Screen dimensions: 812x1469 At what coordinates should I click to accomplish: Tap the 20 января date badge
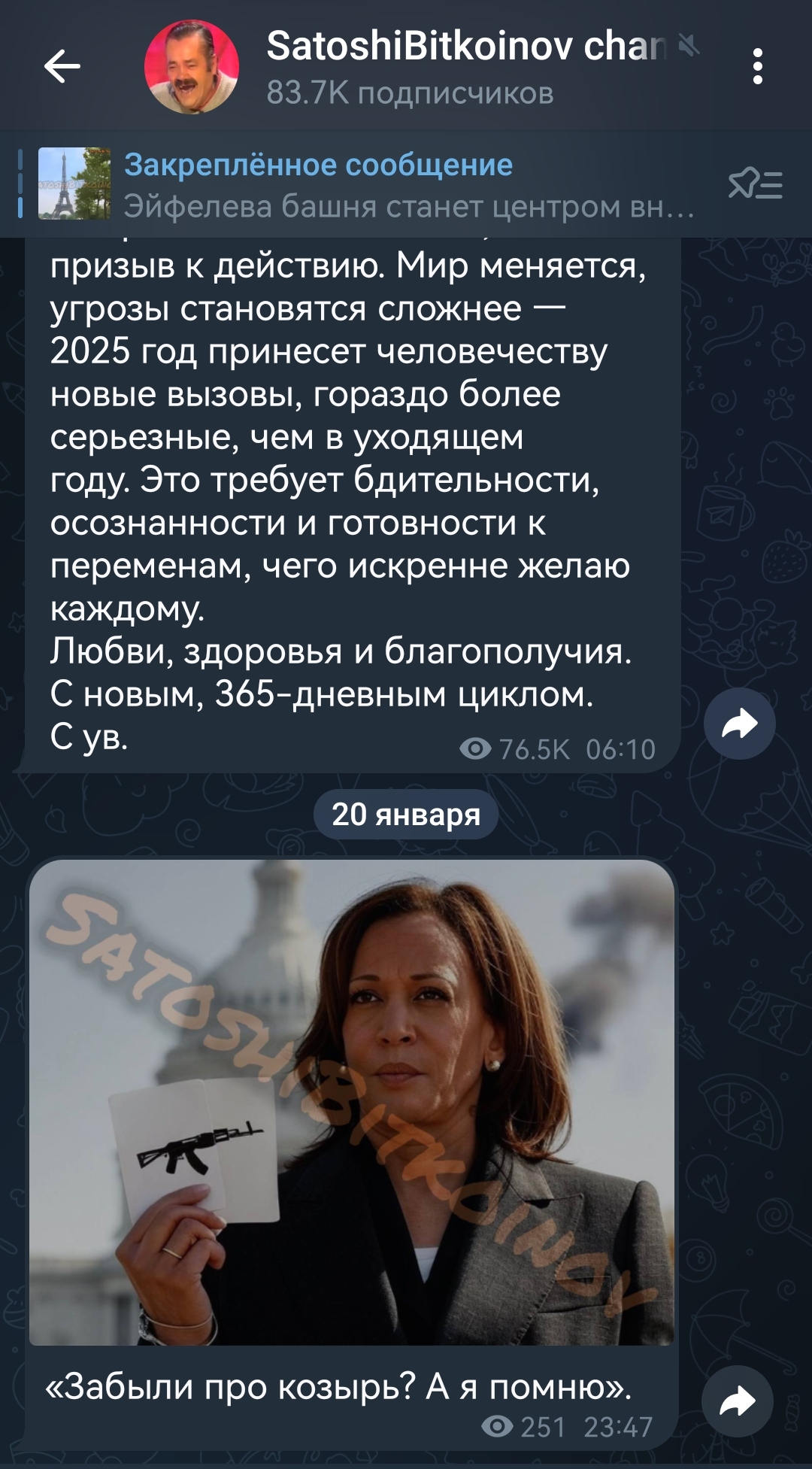(x=406, y=814)
